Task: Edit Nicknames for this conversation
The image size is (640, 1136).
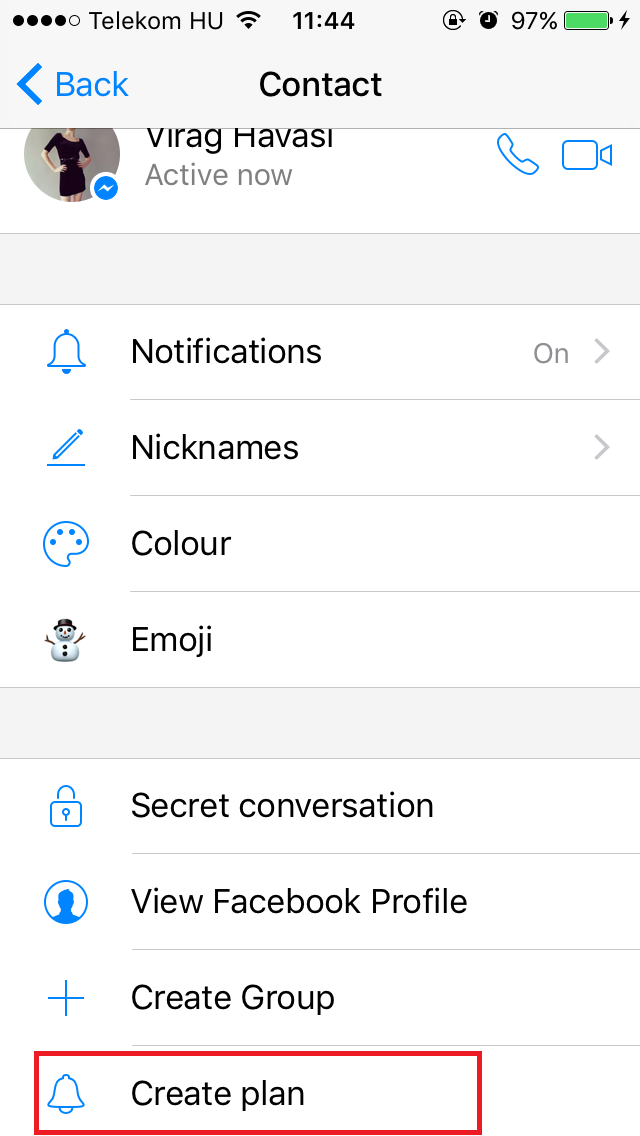Action: pyautogui.click(x=320, y=448)
